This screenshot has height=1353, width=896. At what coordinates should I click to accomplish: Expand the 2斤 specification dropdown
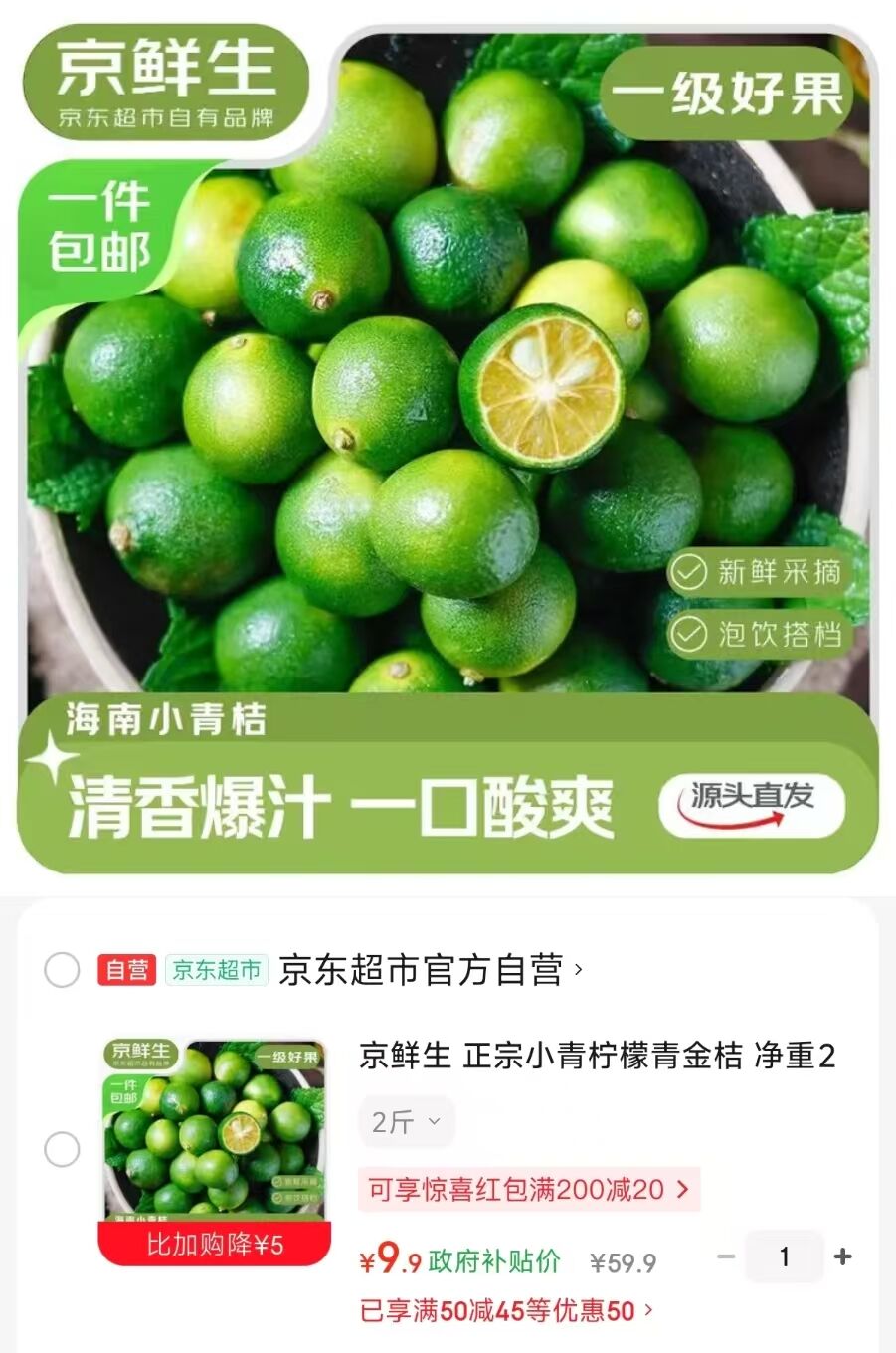(406, 1122)
